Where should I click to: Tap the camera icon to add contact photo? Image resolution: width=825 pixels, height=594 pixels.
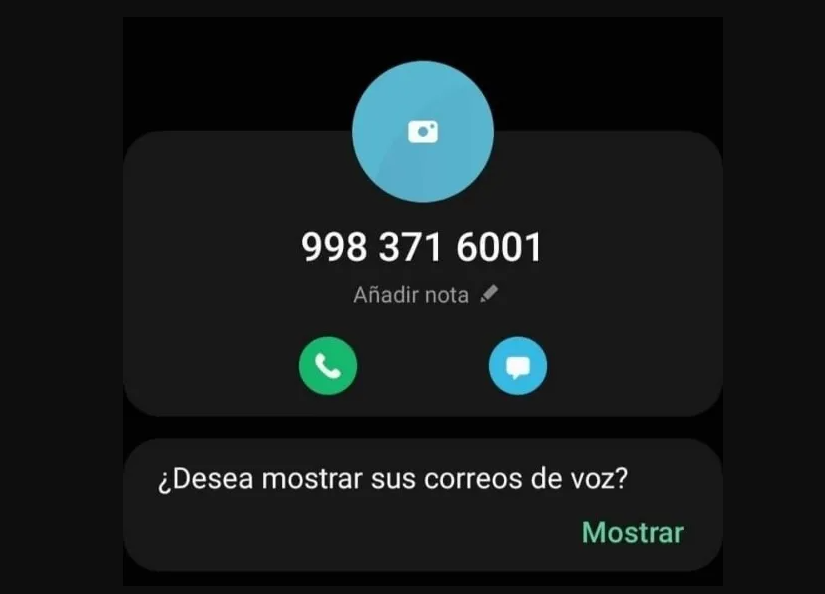click(x=423, y=131)
